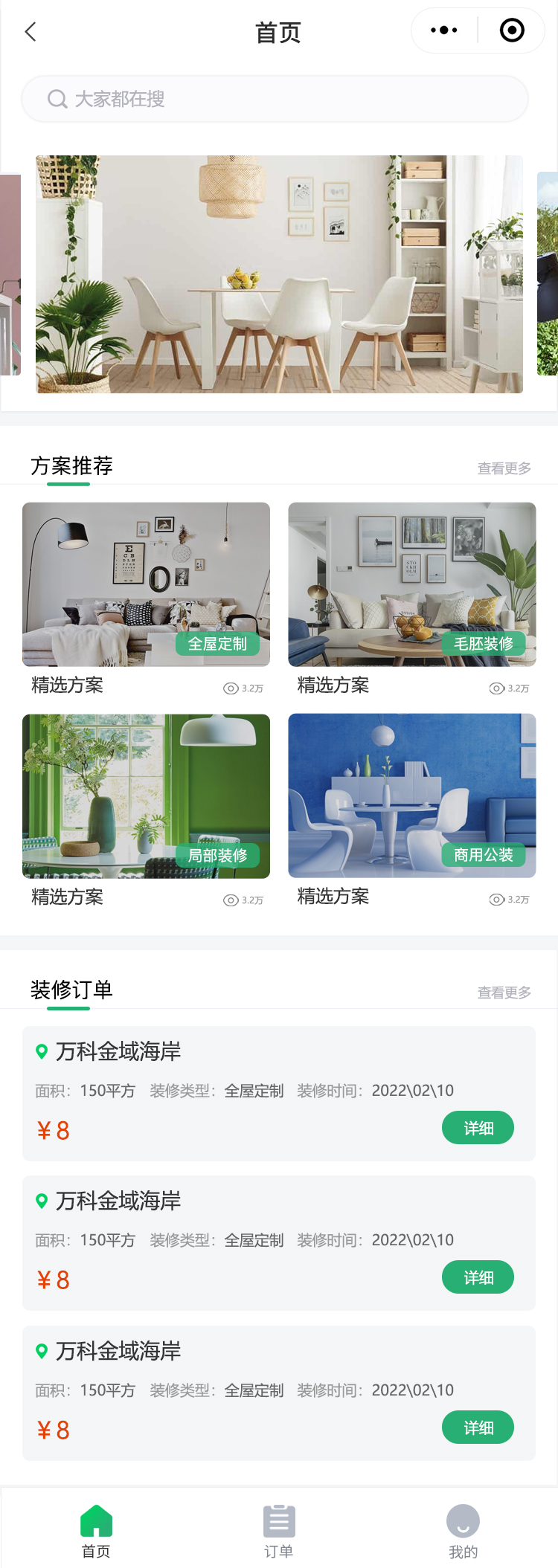View more under 装修订单
558x1568 pixels.
504,993
